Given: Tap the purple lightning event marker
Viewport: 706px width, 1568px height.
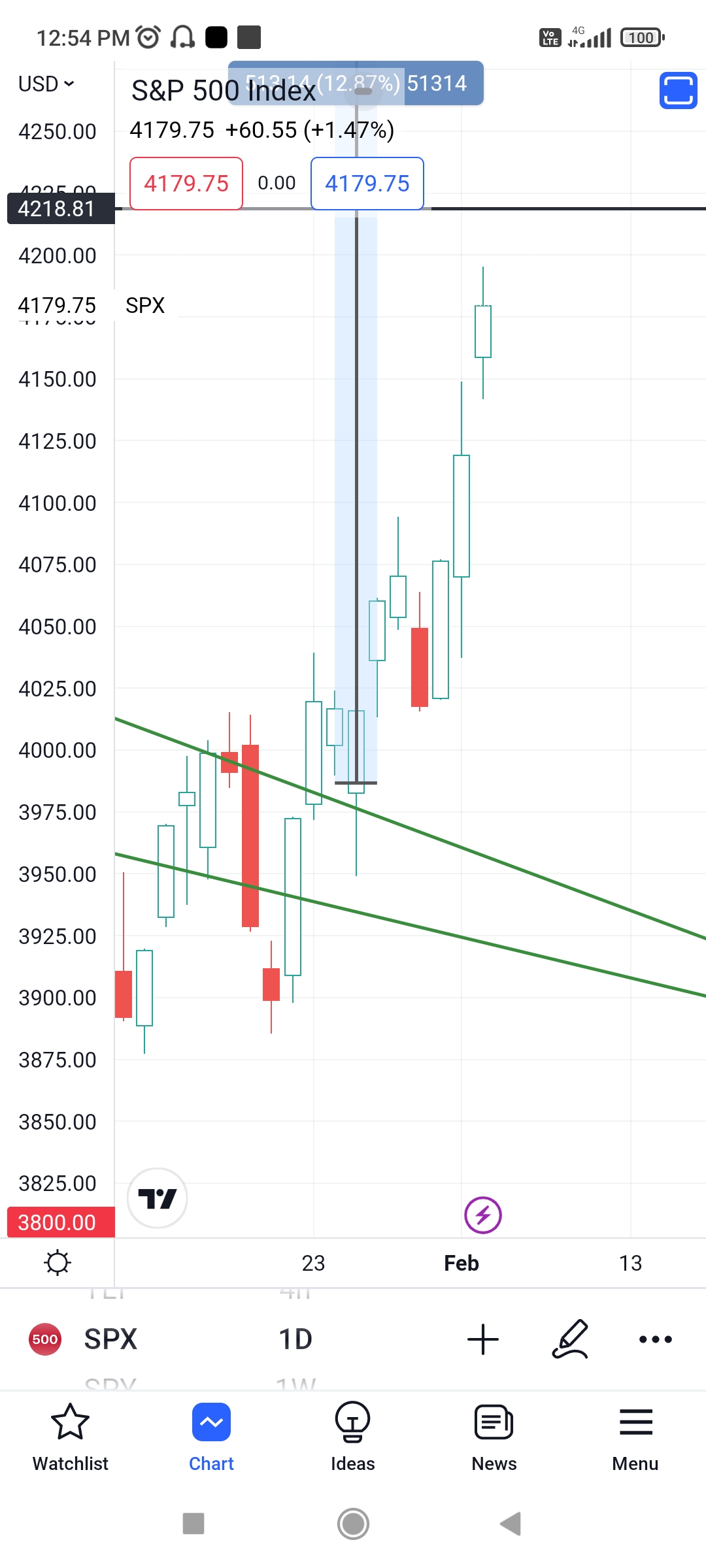Looking at the screenshot, I should (x=483, y=1215).
